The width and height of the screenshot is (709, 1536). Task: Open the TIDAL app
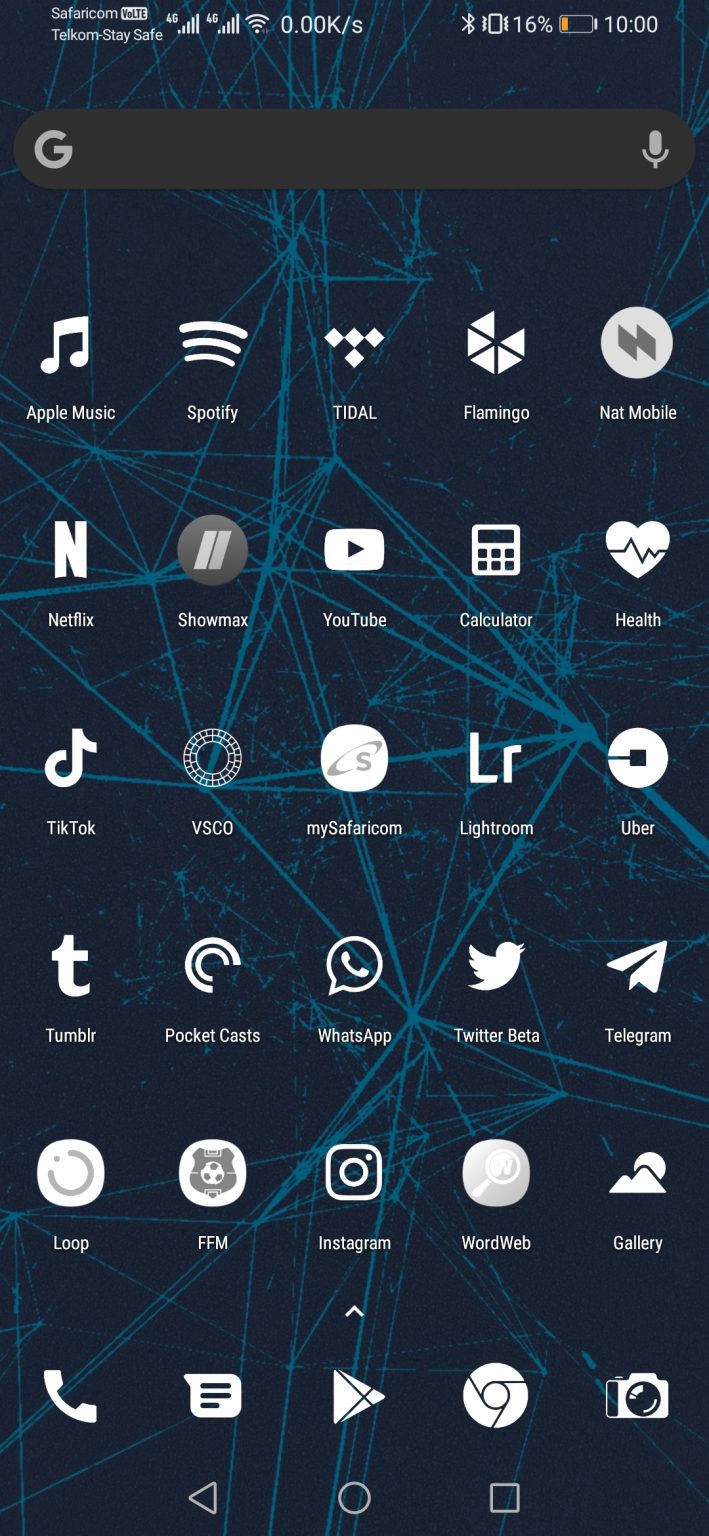pos(354,345)
